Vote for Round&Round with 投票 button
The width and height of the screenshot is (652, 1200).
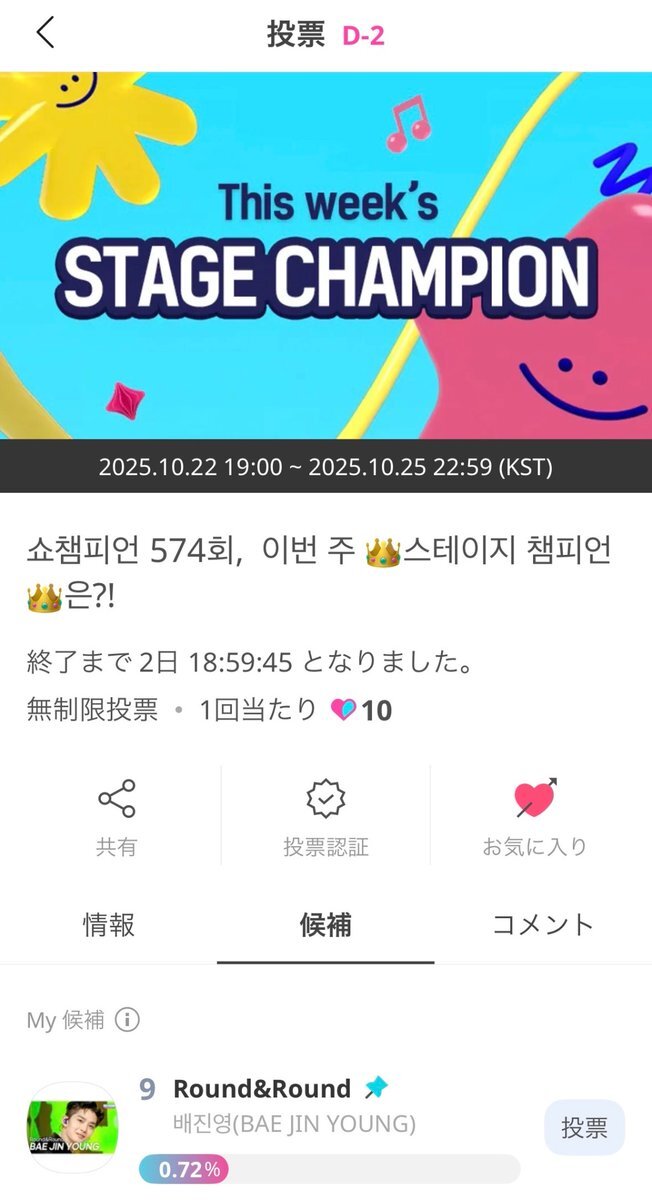(x=584, y=1128)
